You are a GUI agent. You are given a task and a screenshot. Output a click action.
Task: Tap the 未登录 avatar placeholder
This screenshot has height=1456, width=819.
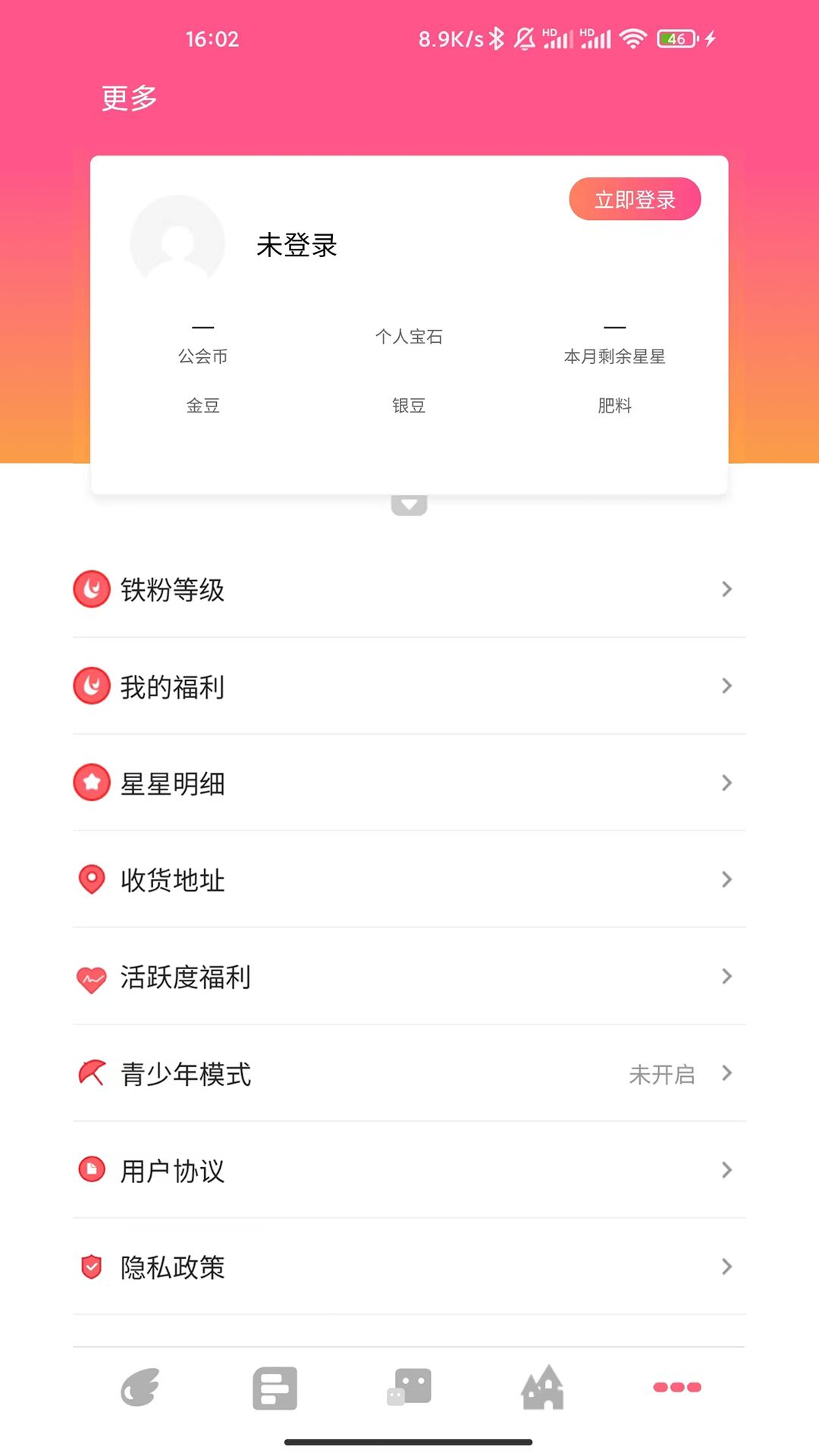point(177,241)
